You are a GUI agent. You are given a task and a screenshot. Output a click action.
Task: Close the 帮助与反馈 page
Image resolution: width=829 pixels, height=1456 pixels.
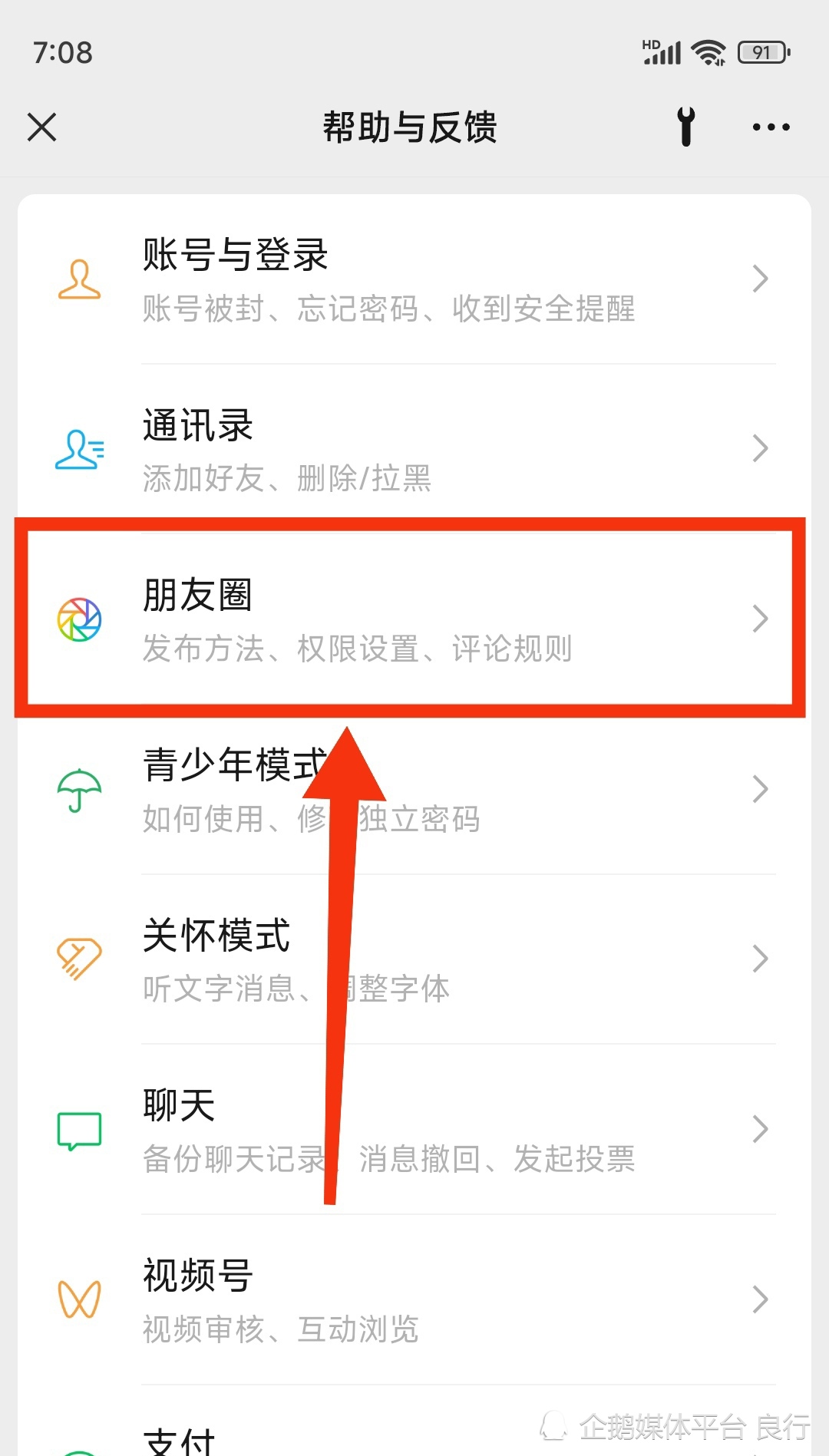(x=42, y=127)
